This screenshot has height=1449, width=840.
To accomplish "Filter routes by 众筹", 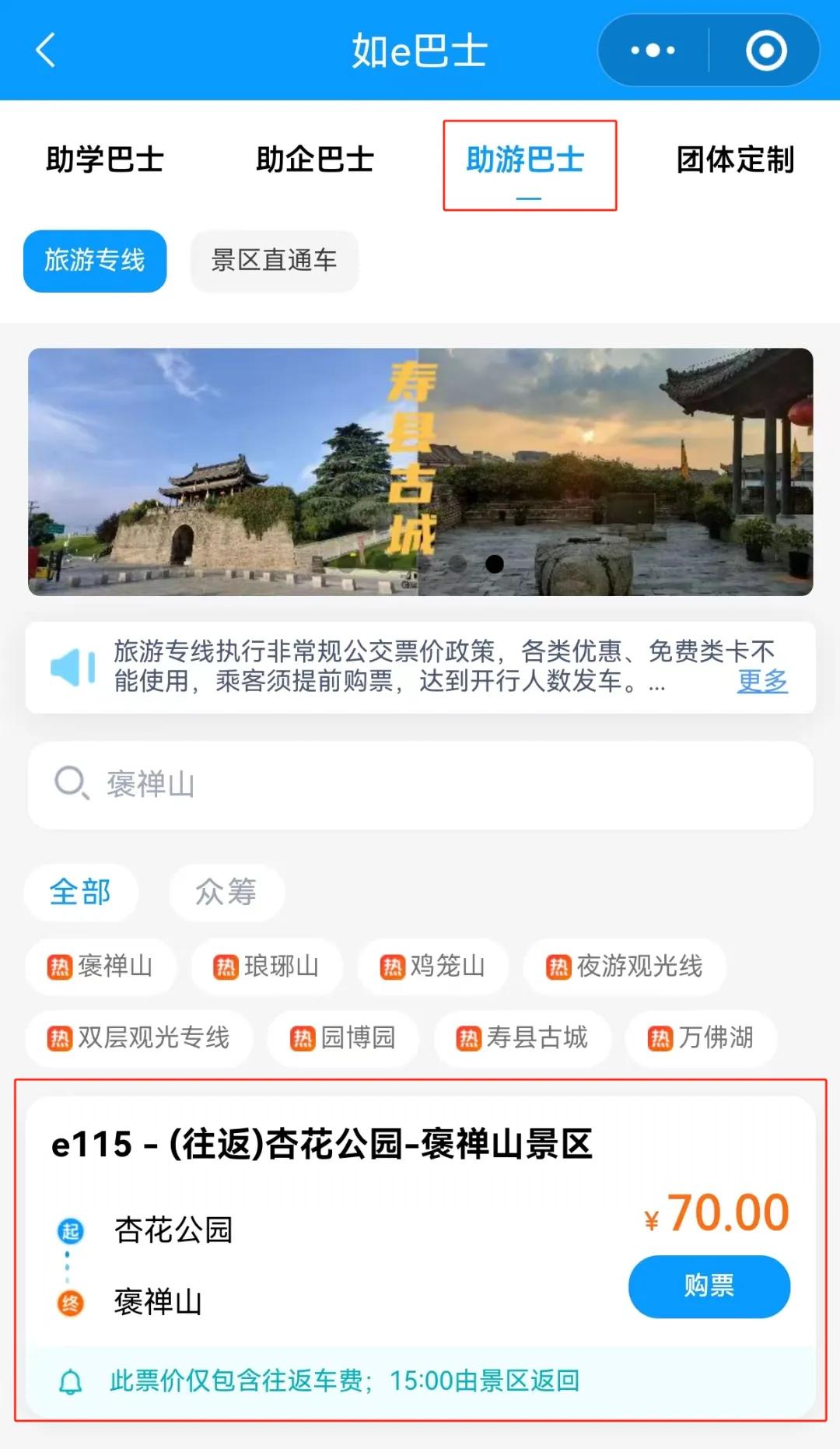I will click(x=226, y=892).
